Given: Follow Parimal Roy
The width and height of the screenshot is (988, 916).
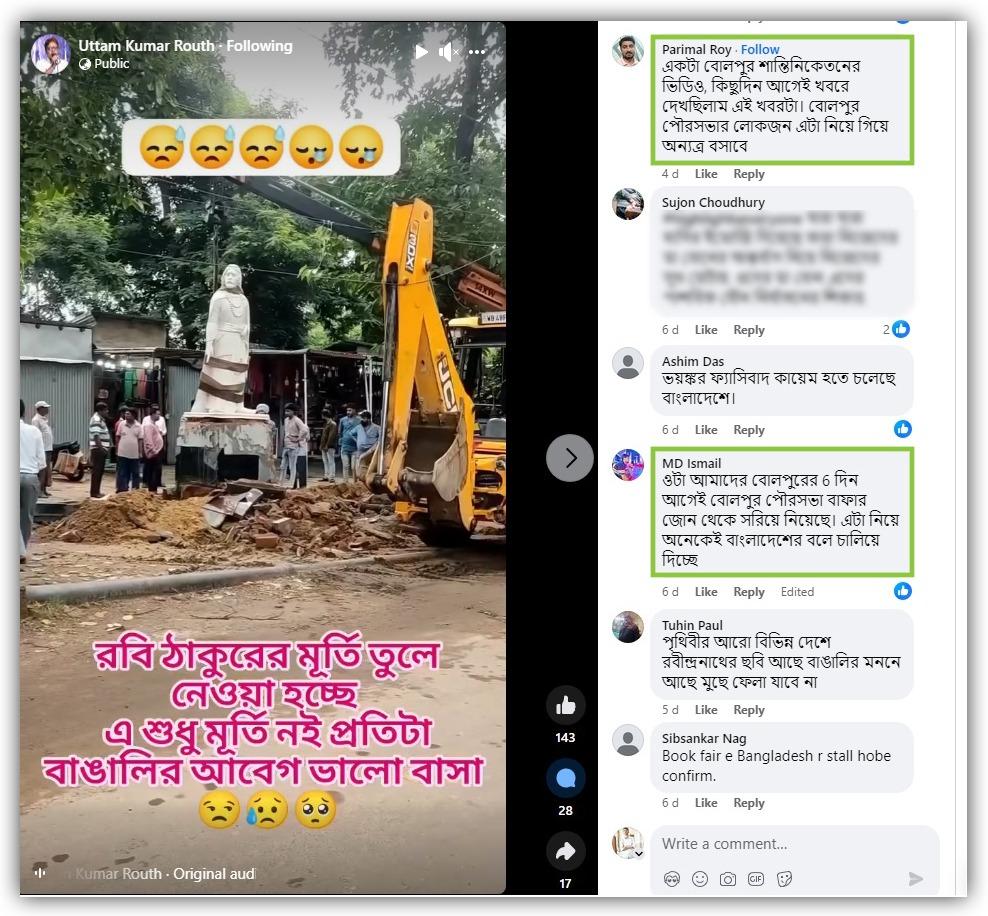Looking at the screenshot, I should pyautogui.click(x=760, y=49).
